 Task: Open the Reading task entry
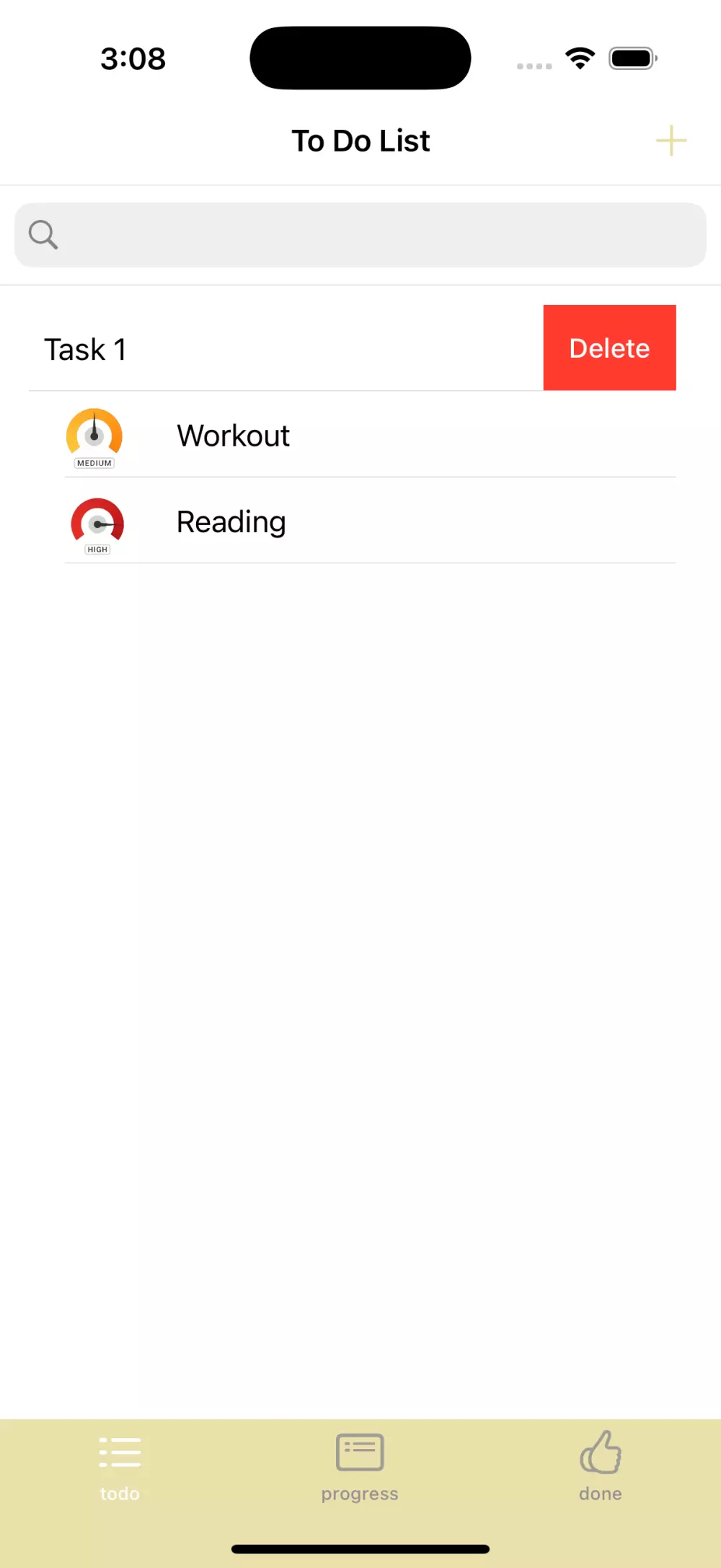[231, 521]
